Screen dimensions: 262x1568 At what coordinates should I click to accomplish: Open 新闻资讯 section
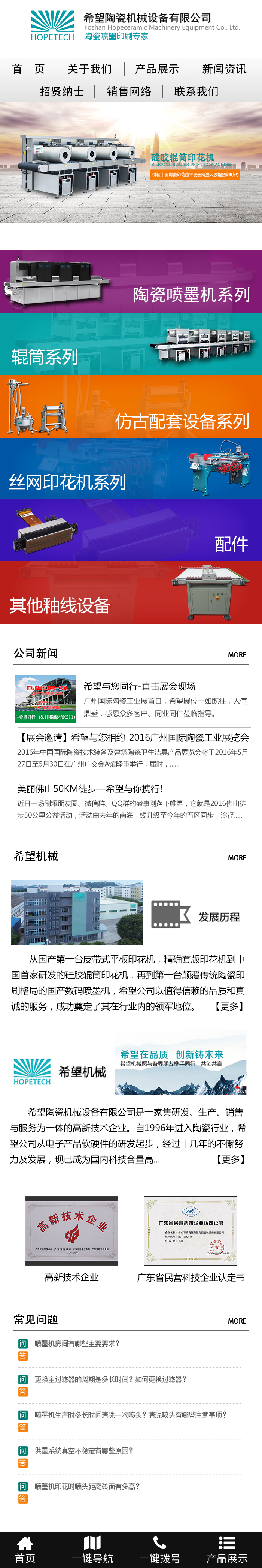pyautogui.click(x=224, y=69)
